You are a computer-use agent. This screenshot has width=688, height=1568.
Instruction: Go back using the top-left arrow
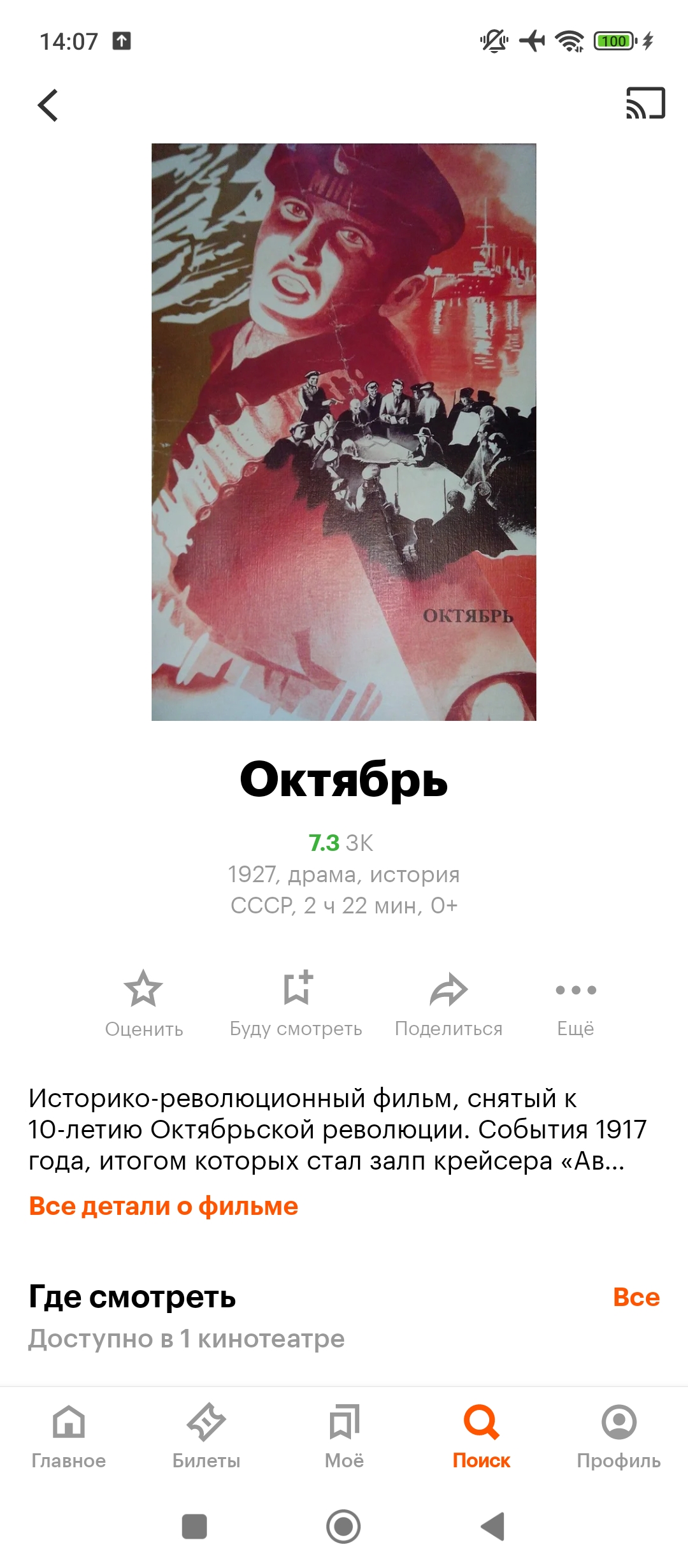pos(48,105)
